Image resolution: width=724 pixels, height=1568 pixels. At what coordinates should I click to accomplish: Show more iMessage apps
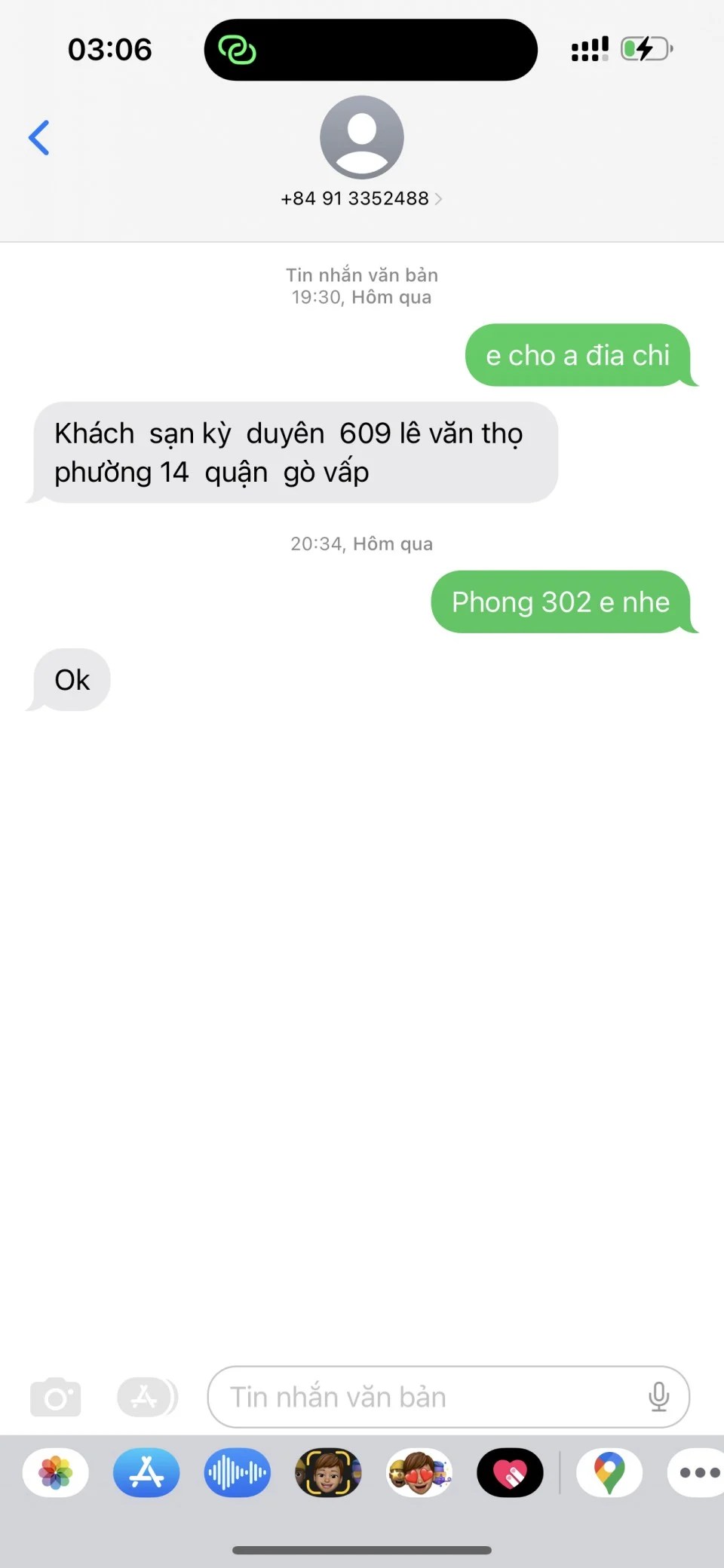698,1472
